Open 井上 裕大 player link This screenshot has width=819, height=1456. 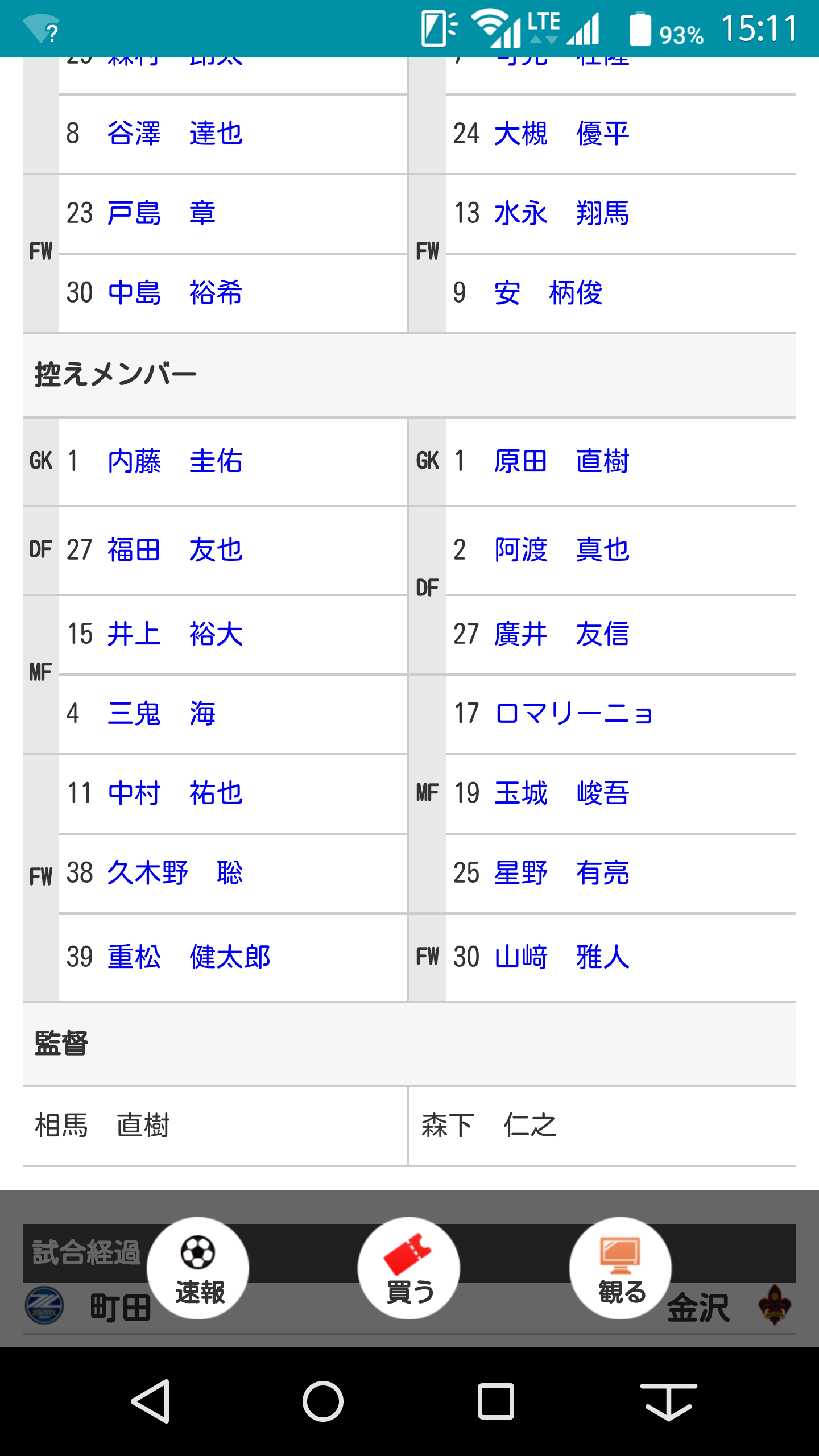(x=175, y=634)
